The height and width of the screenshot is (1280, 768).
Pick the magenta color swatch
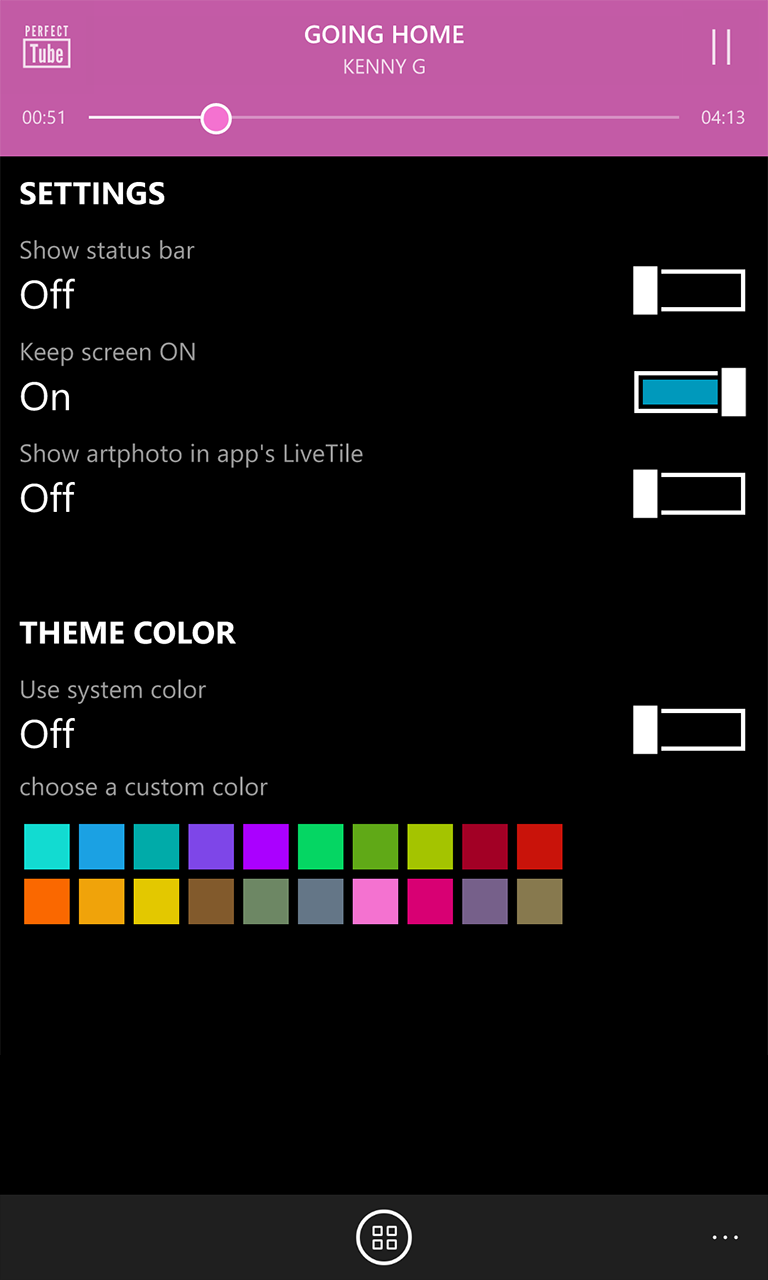[x=430, y=901]
